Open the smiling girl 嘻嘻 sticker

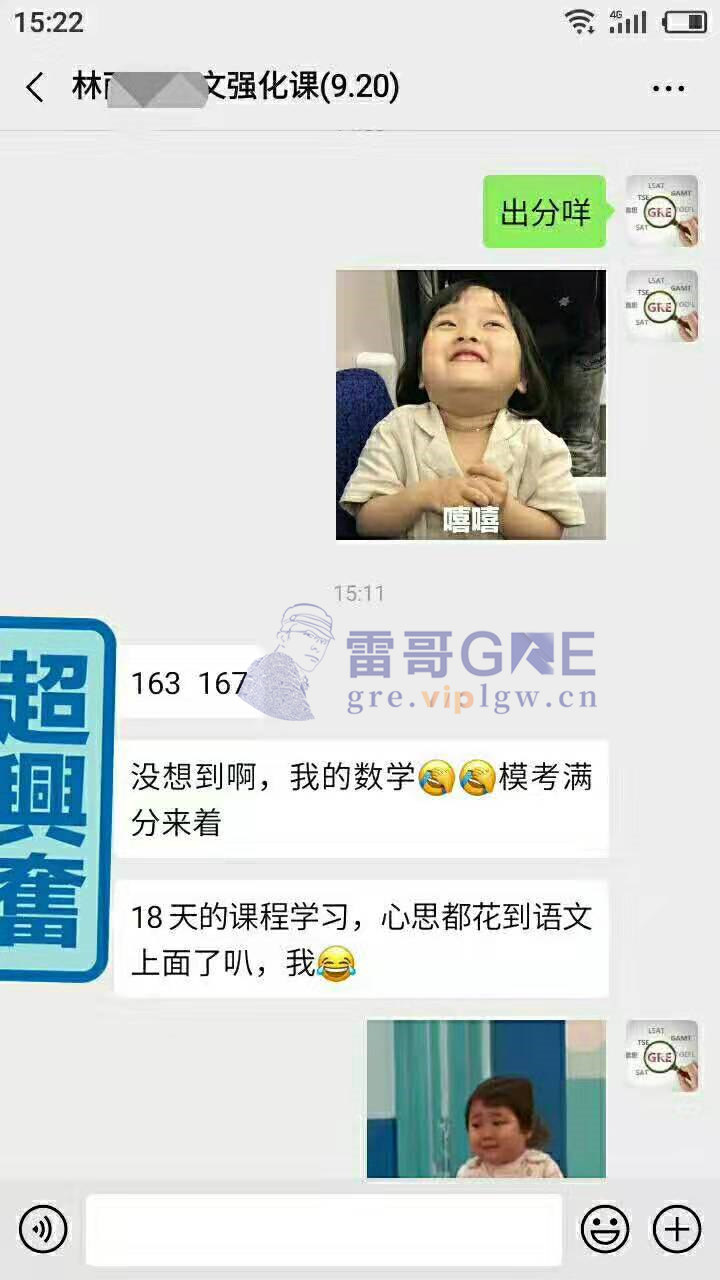tap(470, 404)
